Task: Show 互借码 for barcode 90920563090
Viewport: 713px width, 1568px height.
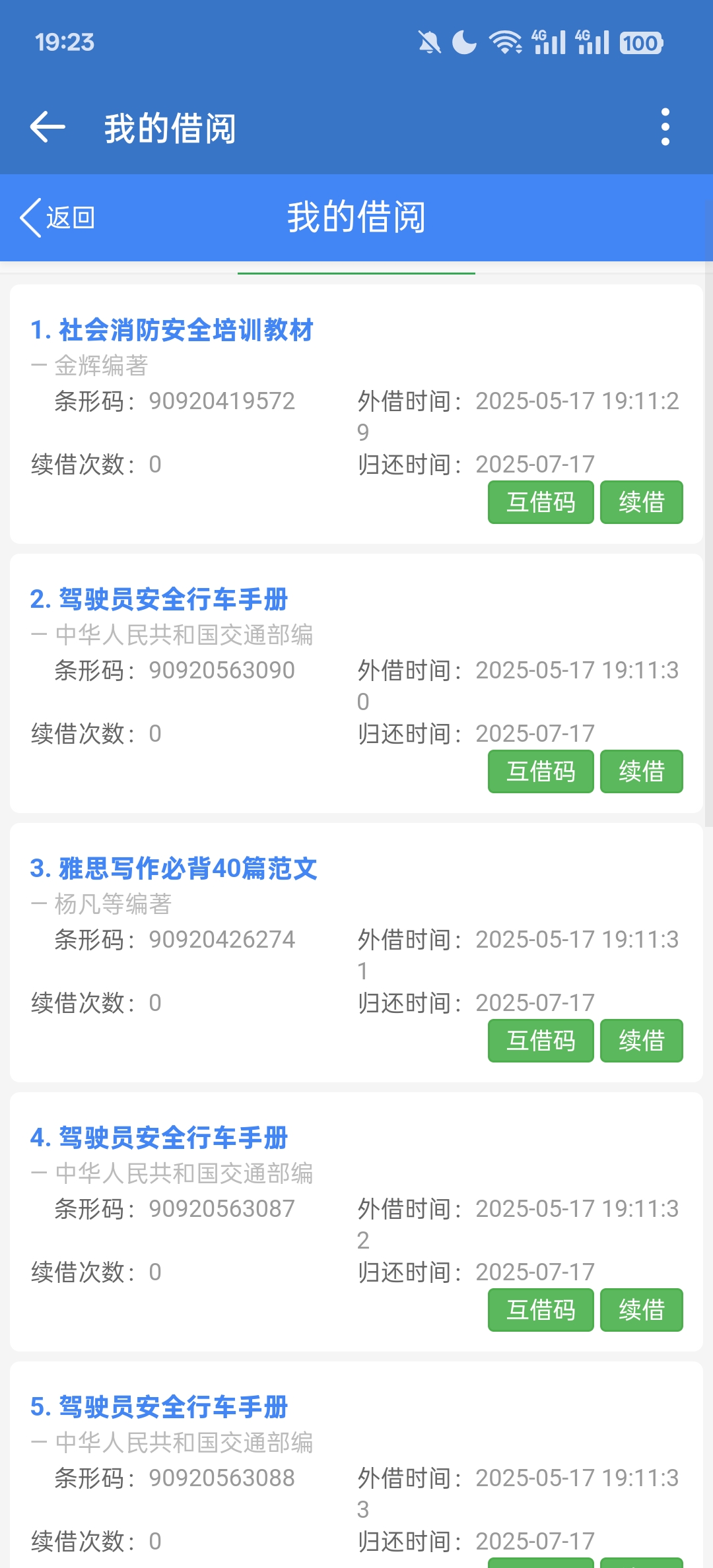Action: pyautogui.click(x=541, y=771)
